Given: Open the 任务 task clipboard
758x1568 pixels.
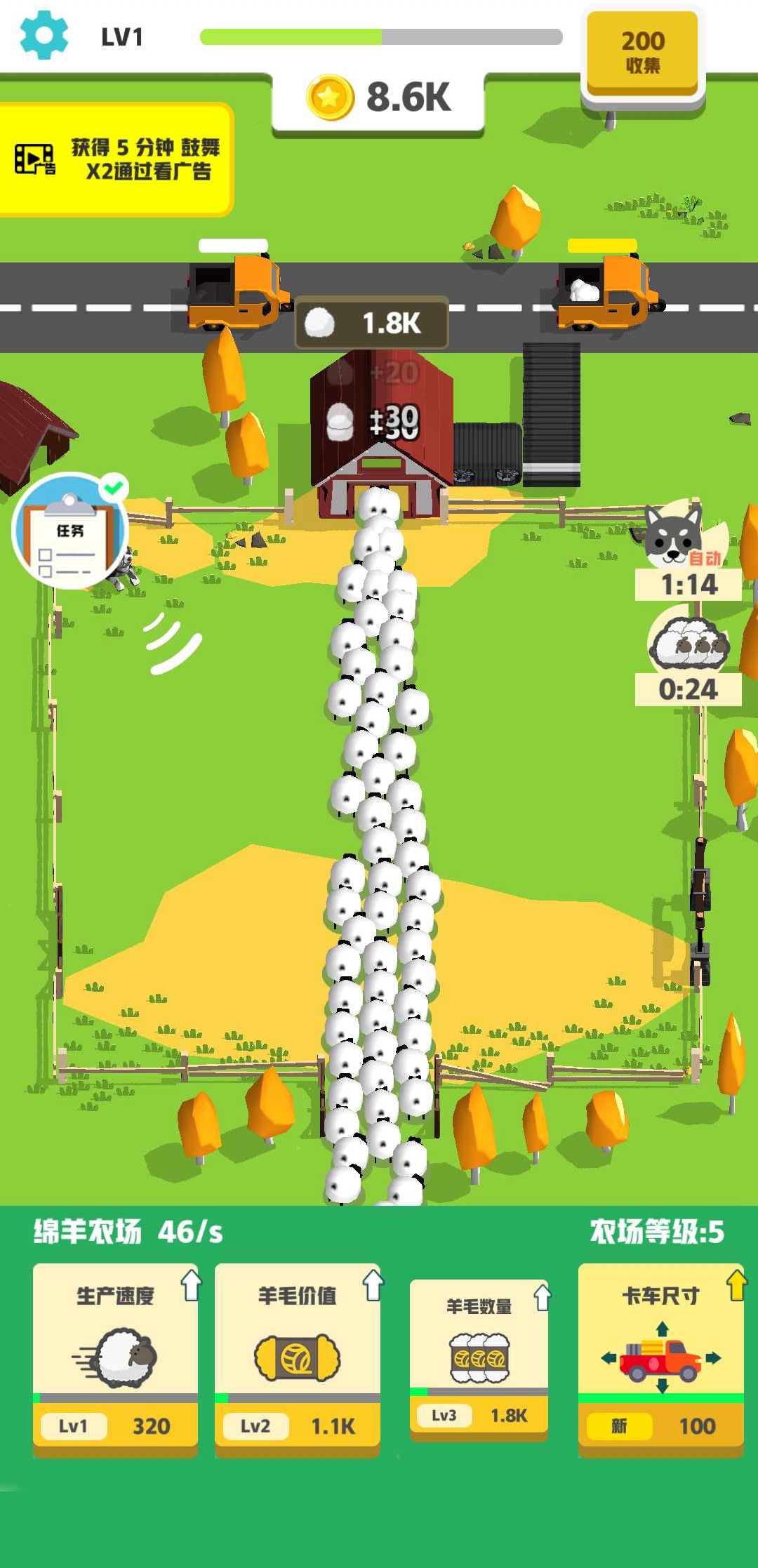Looking at the screenshot, I should [x=69, y=531].
